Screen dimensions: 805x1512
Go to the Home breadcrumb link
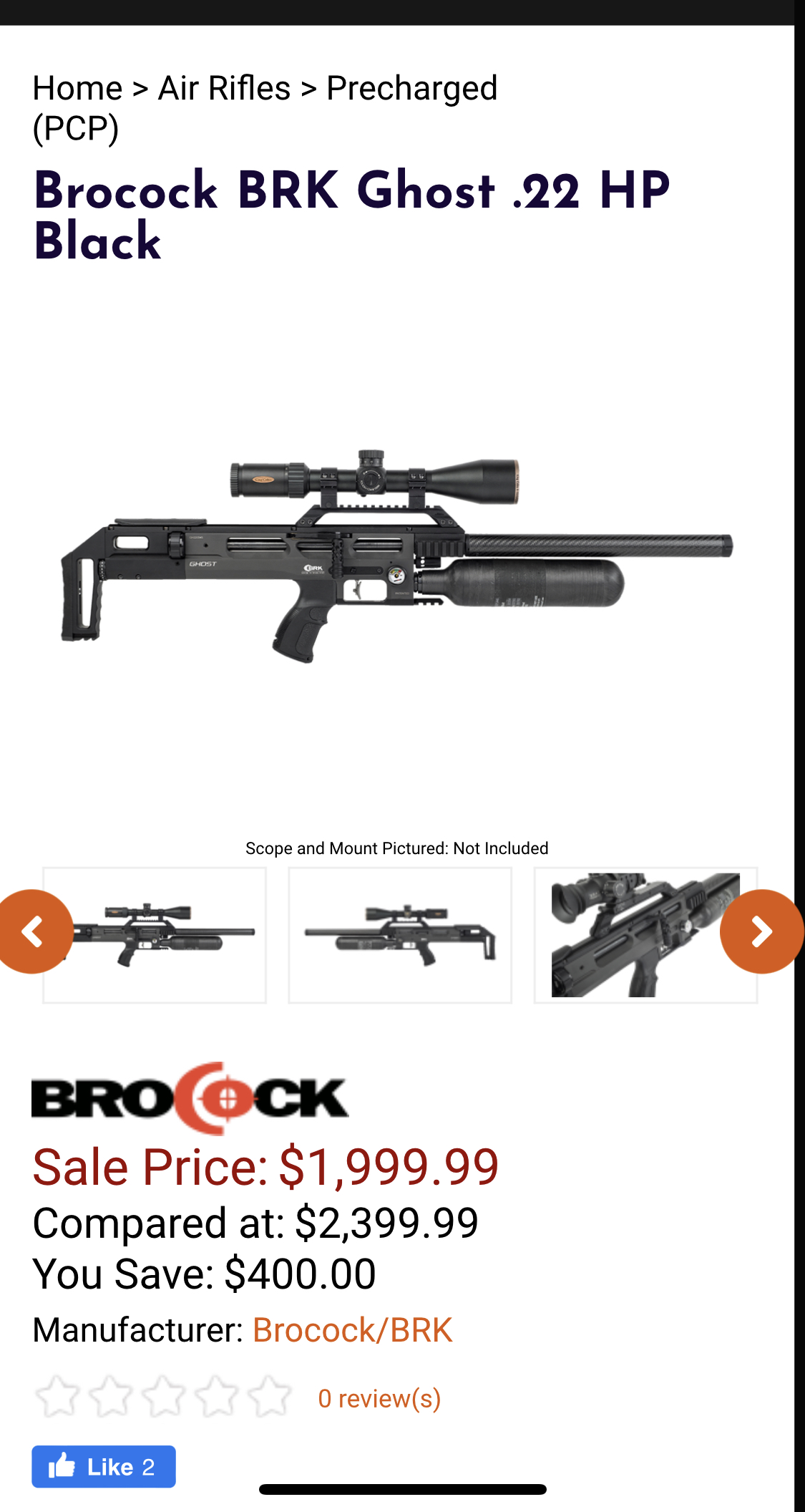[77, 89]
